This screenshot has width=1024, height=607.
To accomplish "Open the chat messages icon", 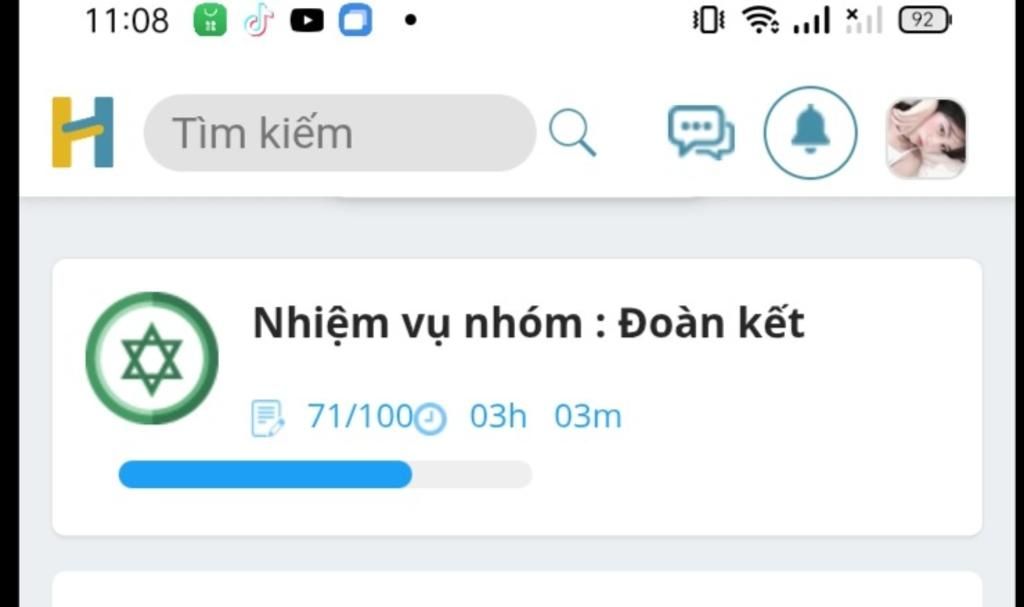I will (x=701, y=133).
